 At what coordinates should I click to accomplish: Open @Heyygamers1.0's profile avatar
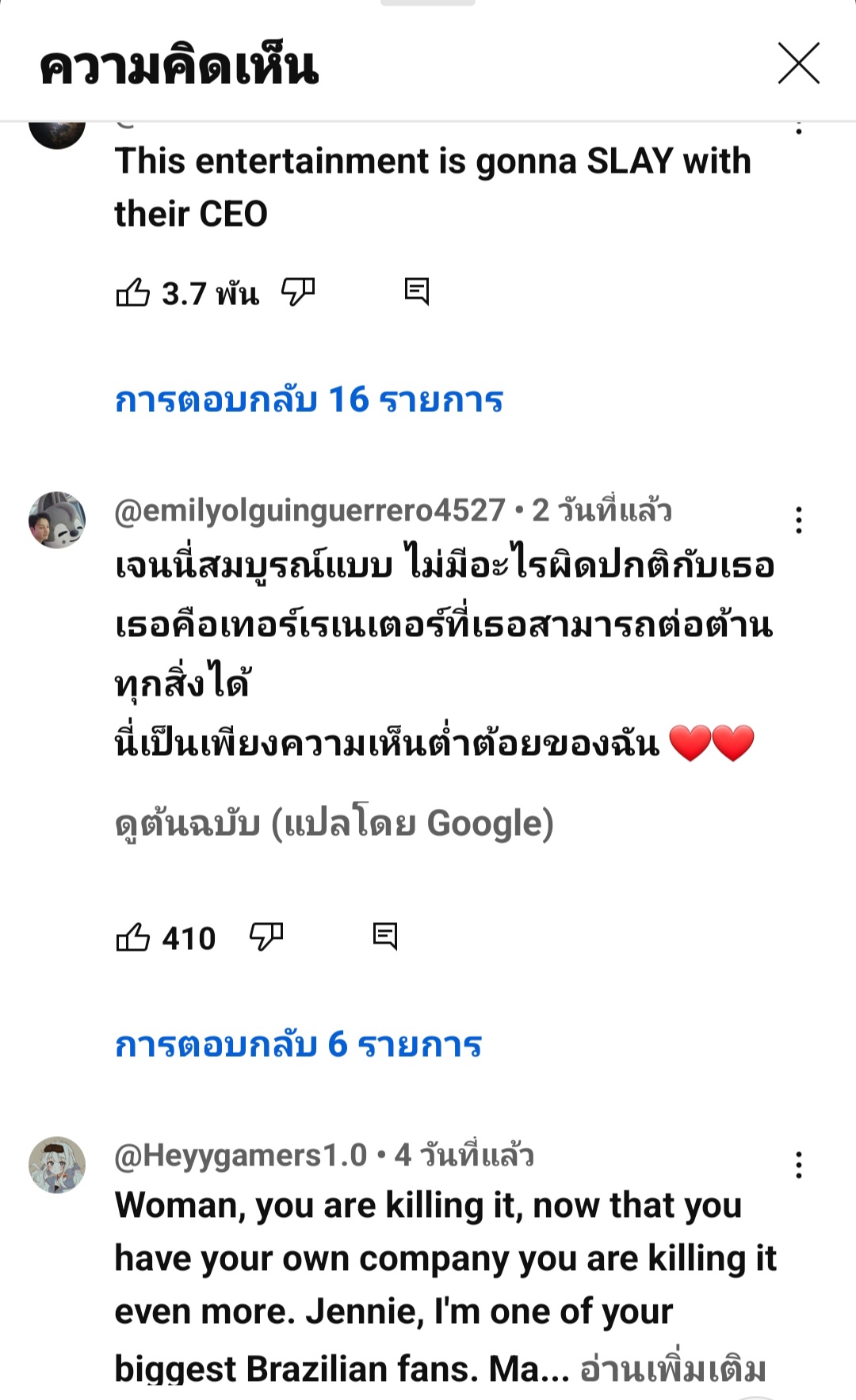tap(57, 1165)
